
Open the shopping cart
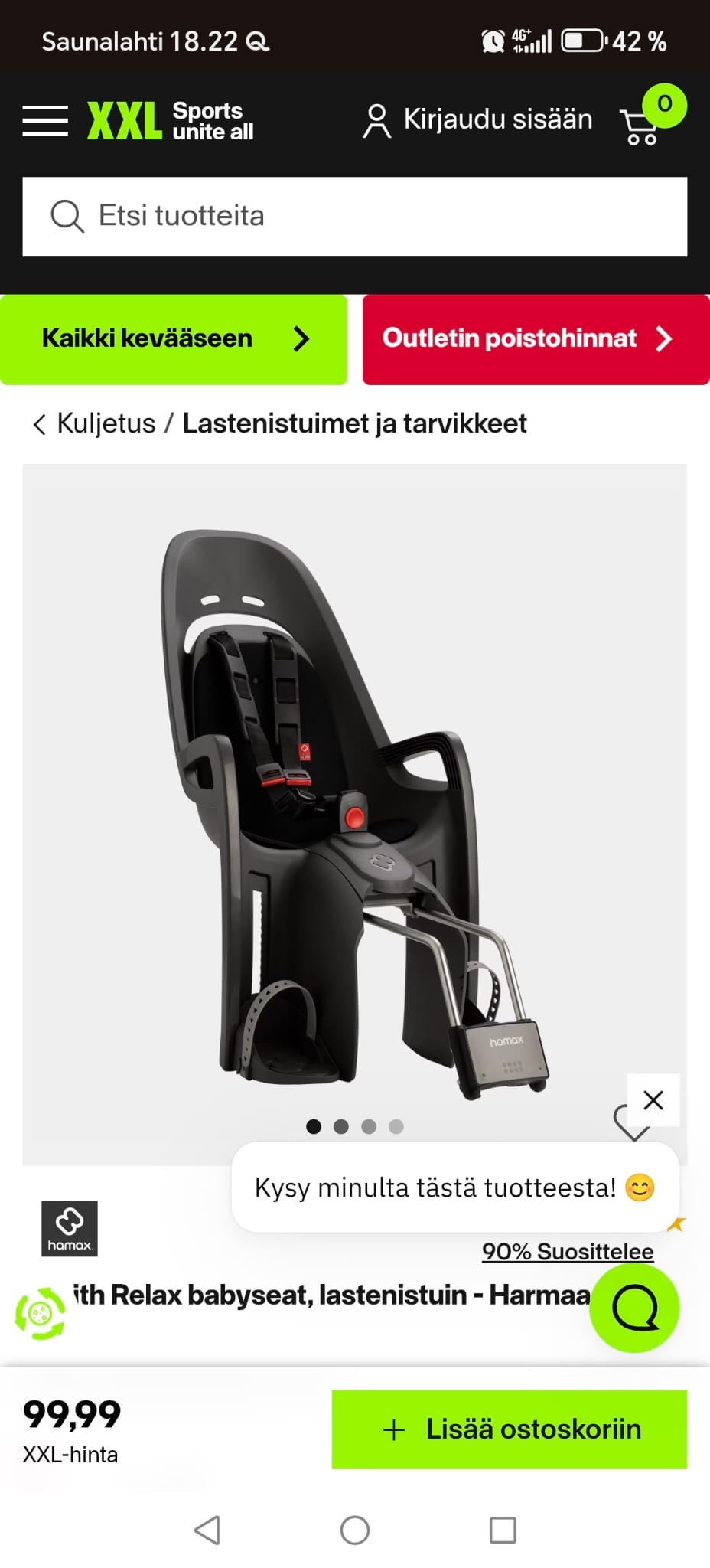(x=641, y=125)
